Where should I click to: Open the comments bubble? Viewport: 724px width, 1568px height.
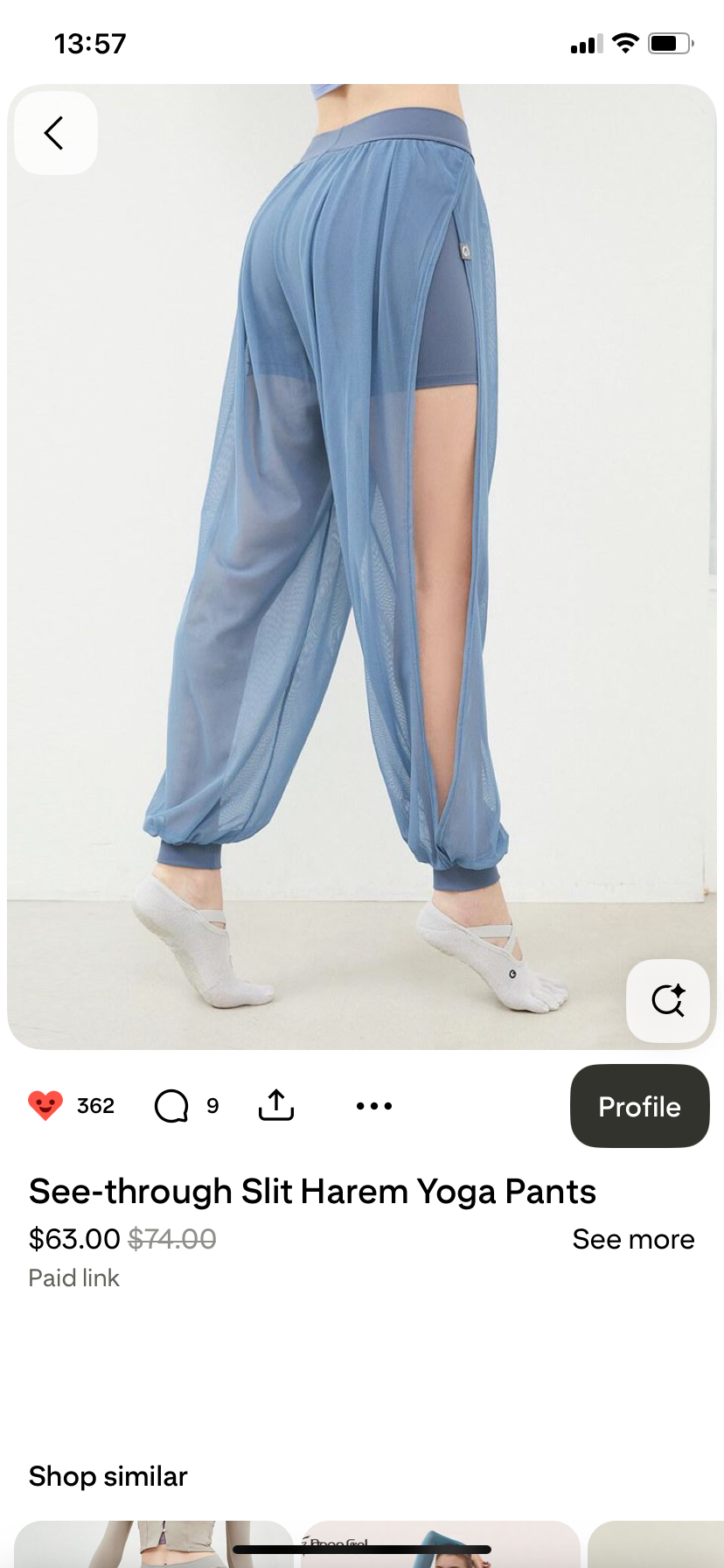(x=171, y=1105)
